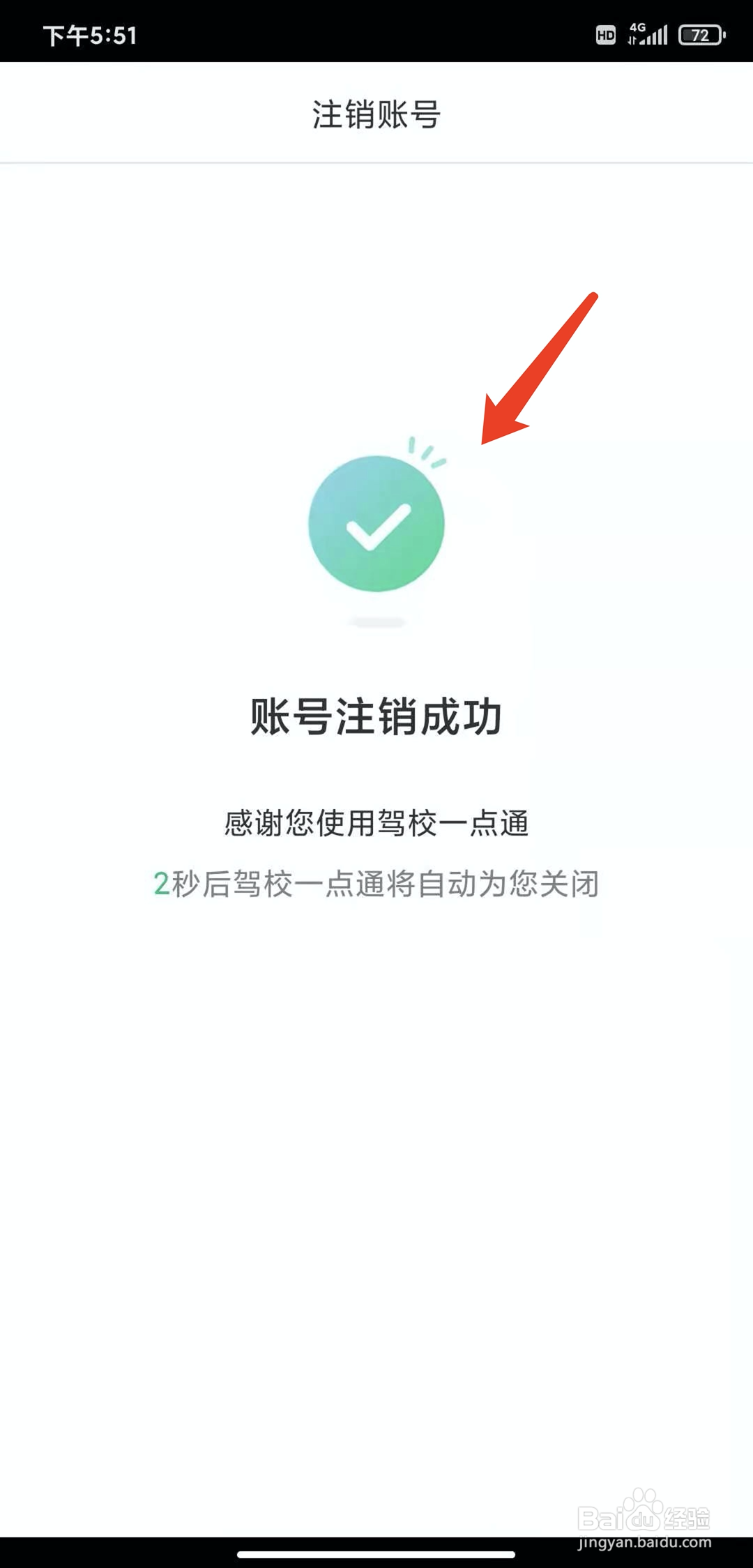Tap the 2-second auto-close countdown text
Viewport: 753px width, 1568px height.
coord(376,882)
